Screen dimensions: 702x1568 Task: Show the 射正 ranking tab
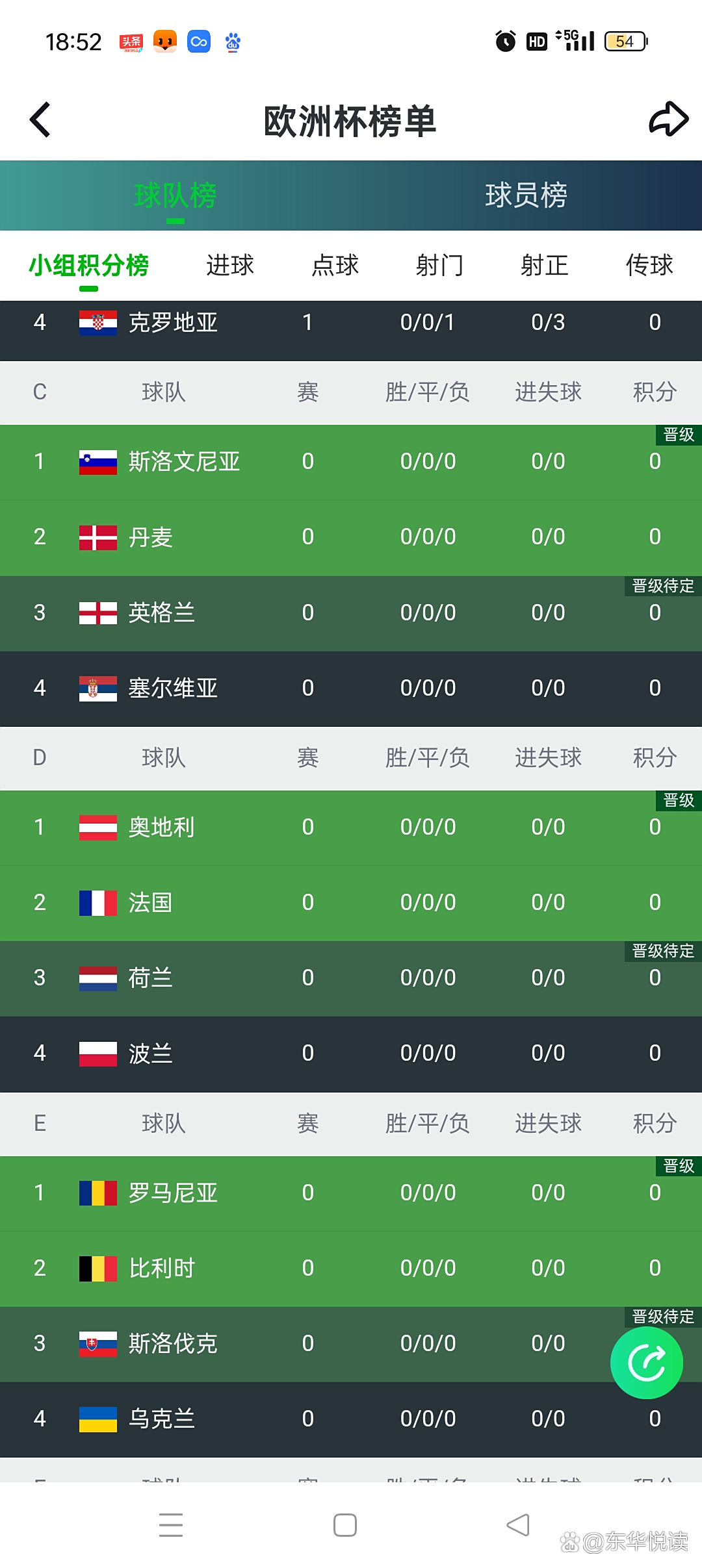click(545, 266)
